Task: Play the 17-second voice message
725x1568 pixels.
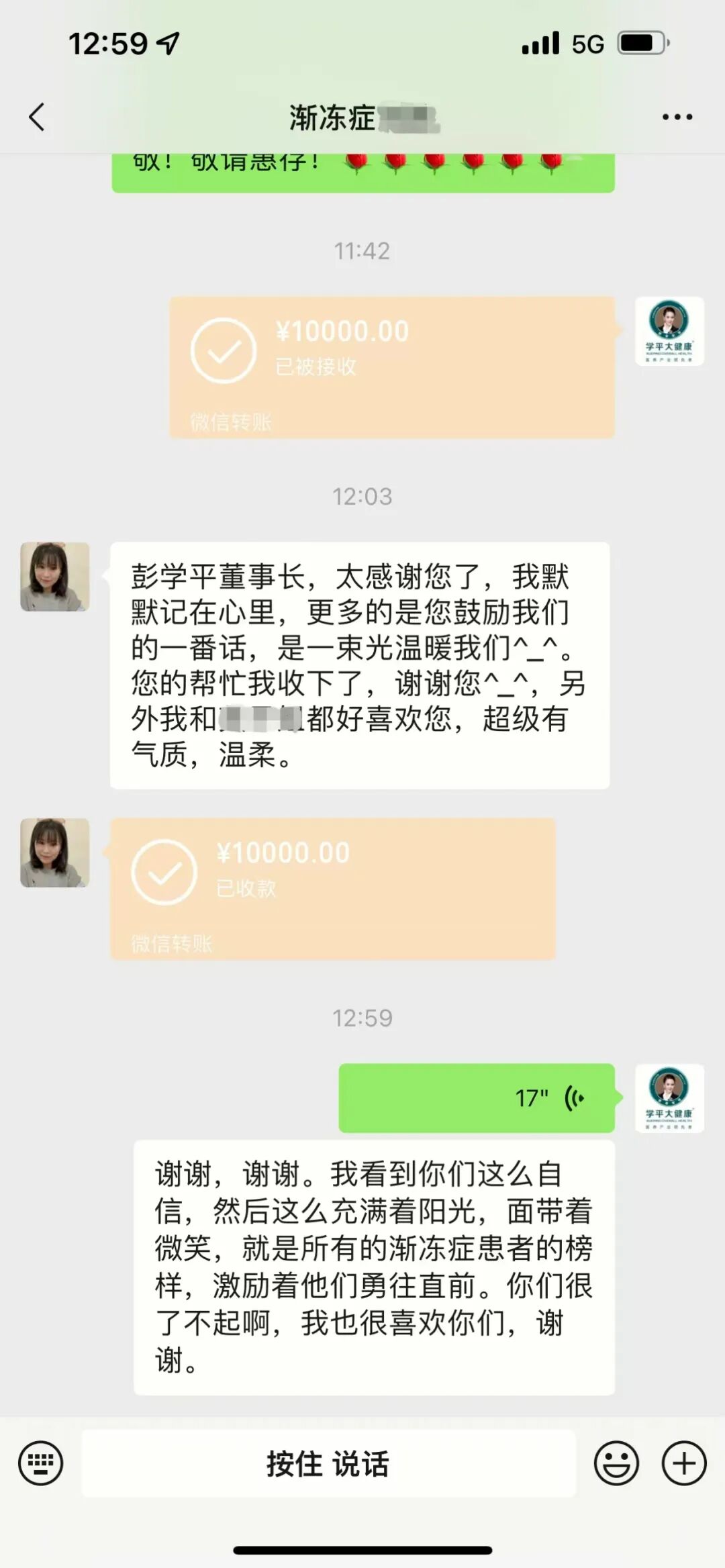Action: tap(477, 1097)
